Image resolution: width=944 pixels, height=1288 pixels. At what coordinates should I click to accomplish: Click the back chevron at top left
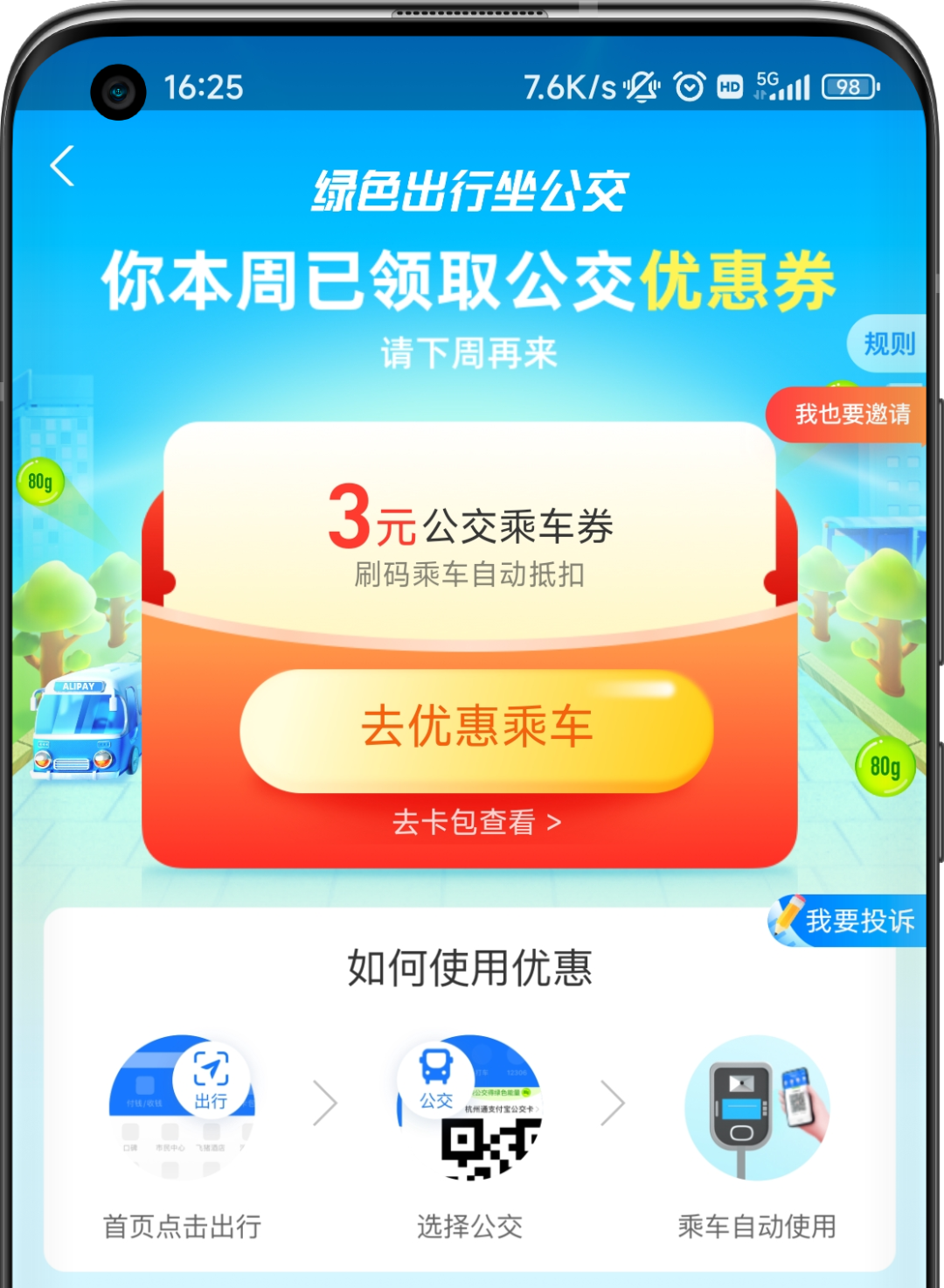coord(61,166)
